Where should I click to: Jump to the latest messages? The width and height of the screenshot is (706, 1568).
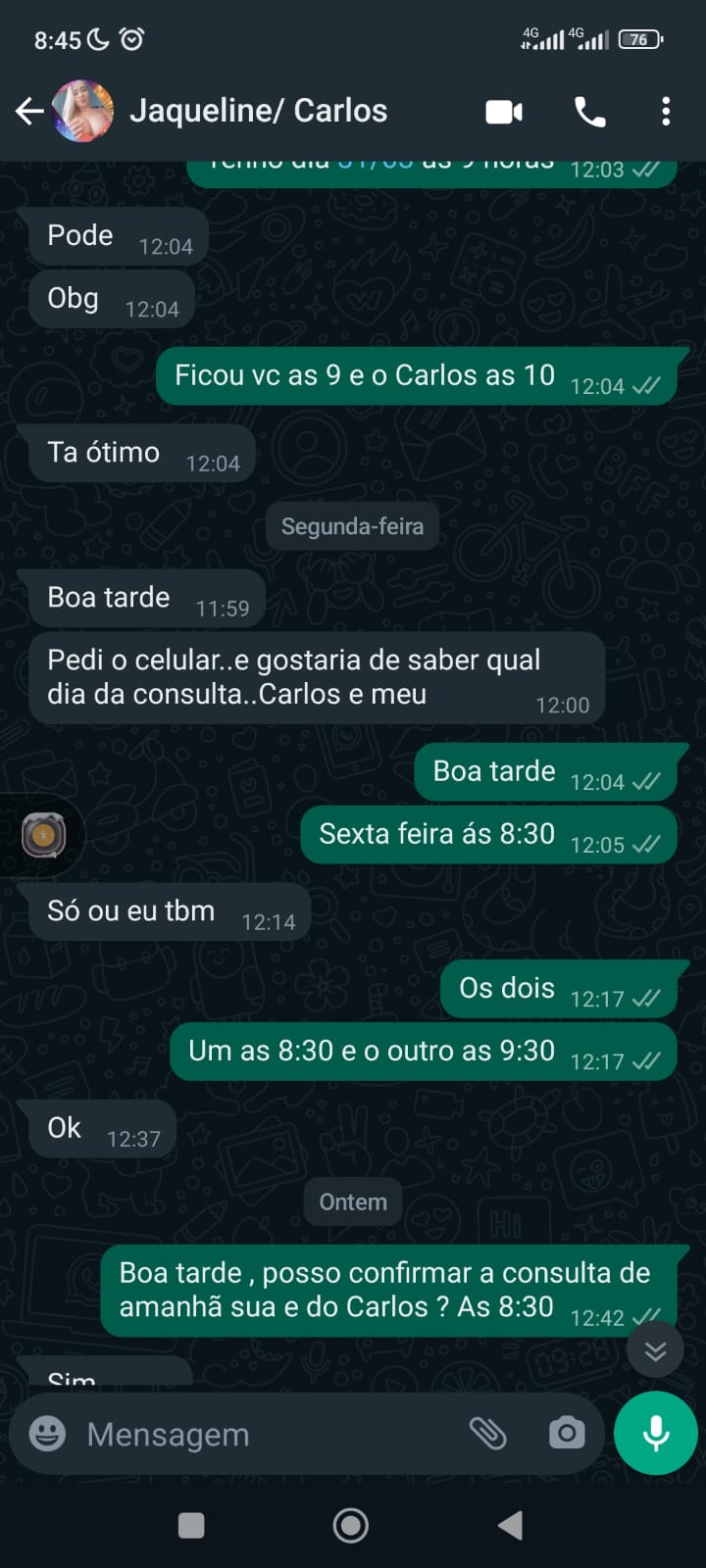coord(655,1351)
